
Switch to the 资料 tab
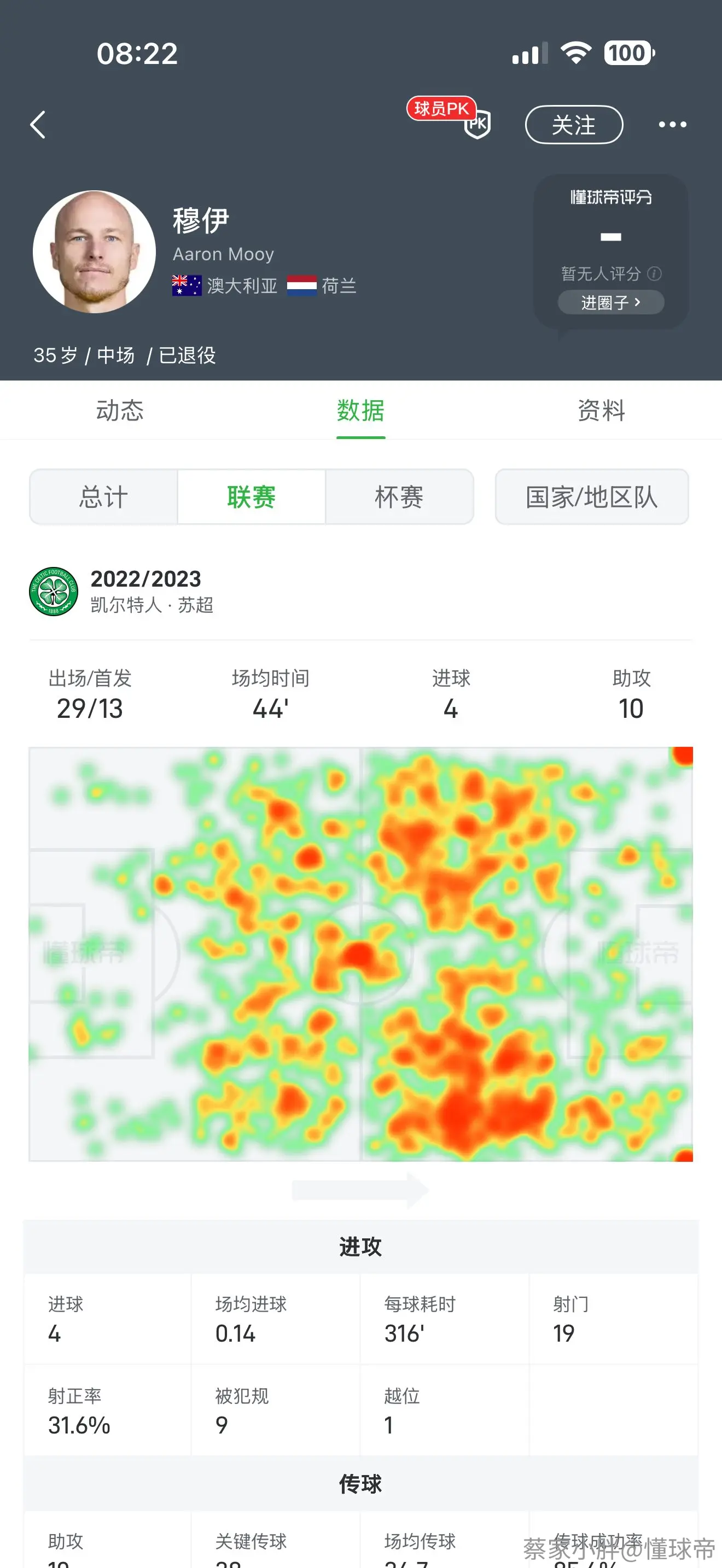coord(602,410)
